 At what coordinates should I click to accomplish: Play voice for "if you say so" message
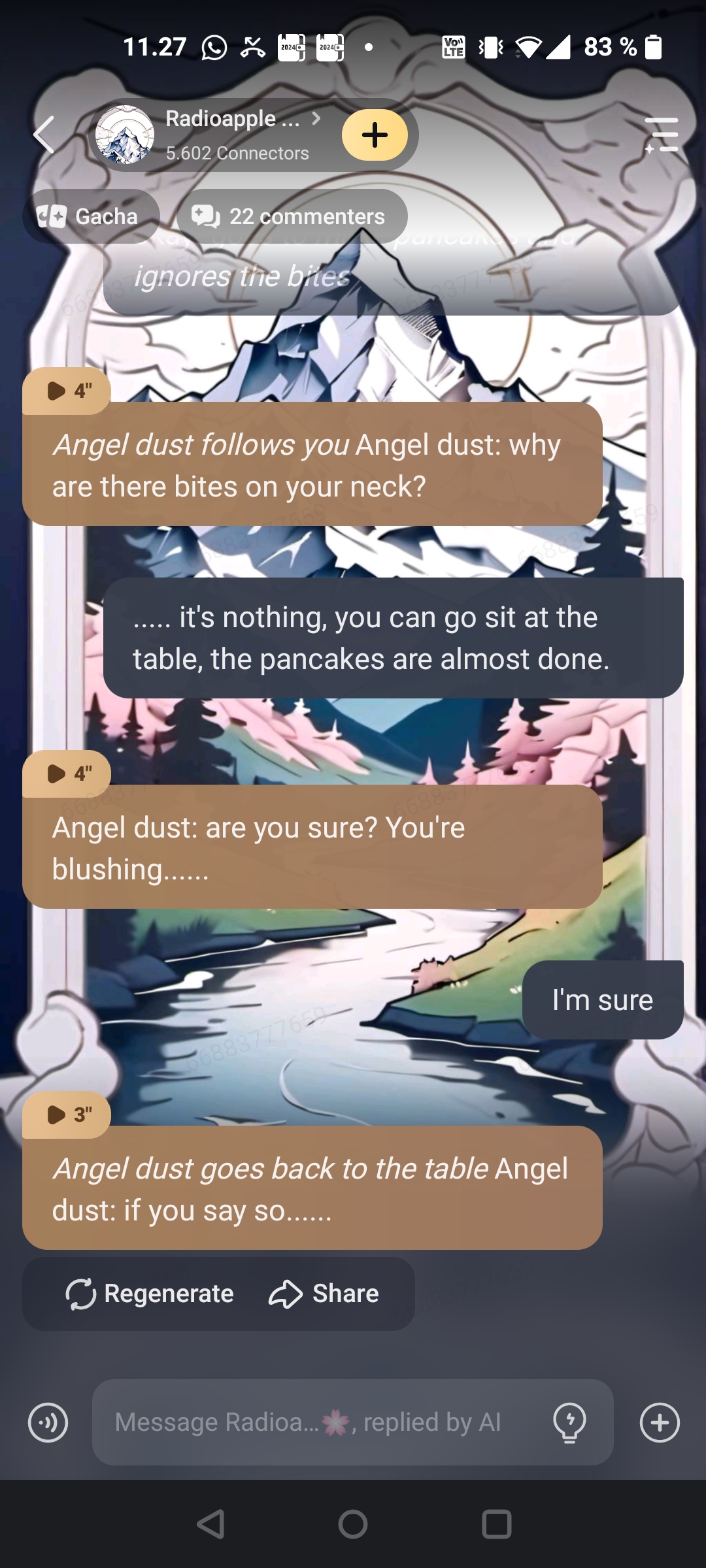[67, 1115]
